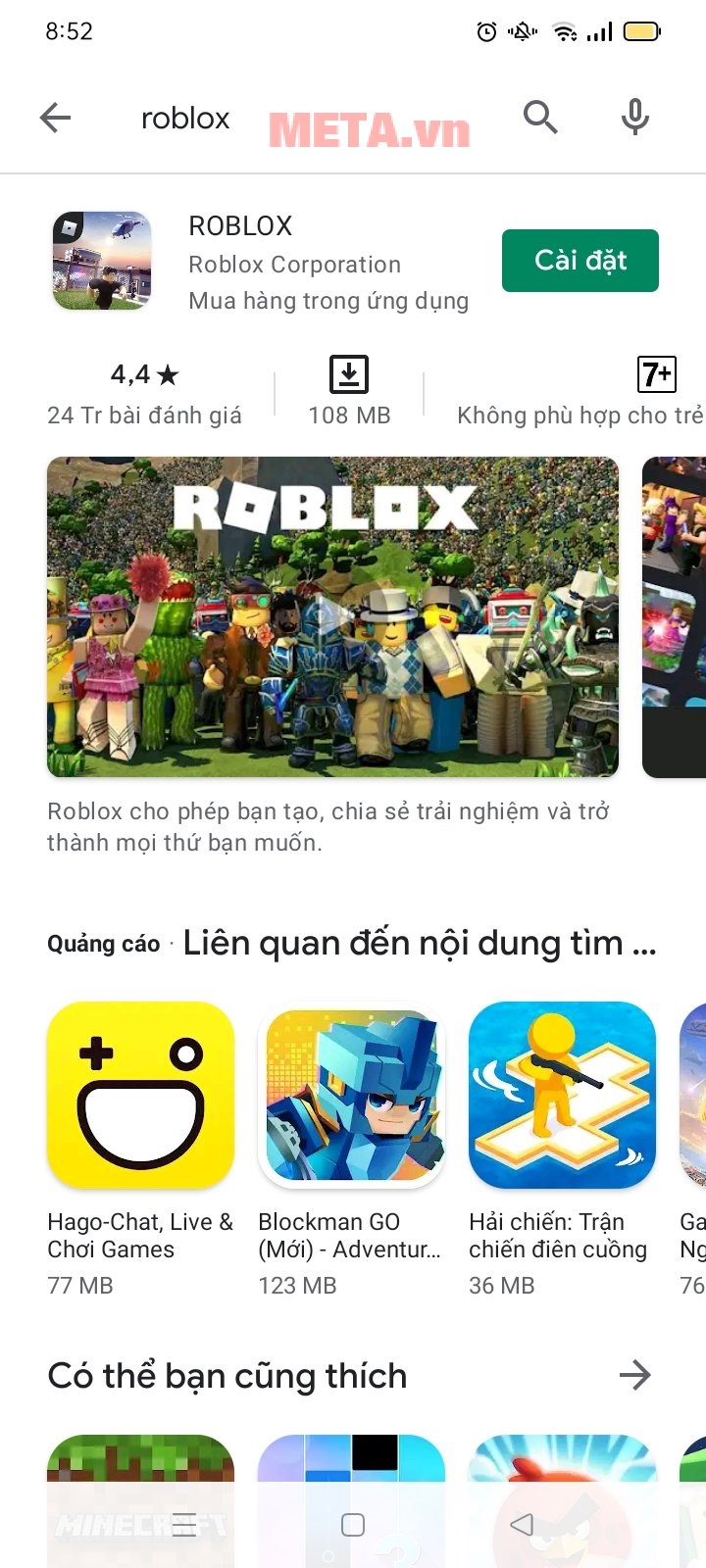Tap the search magnifier icon
This screenshot has height=1568, width=706.
click(x=540, y=118)
